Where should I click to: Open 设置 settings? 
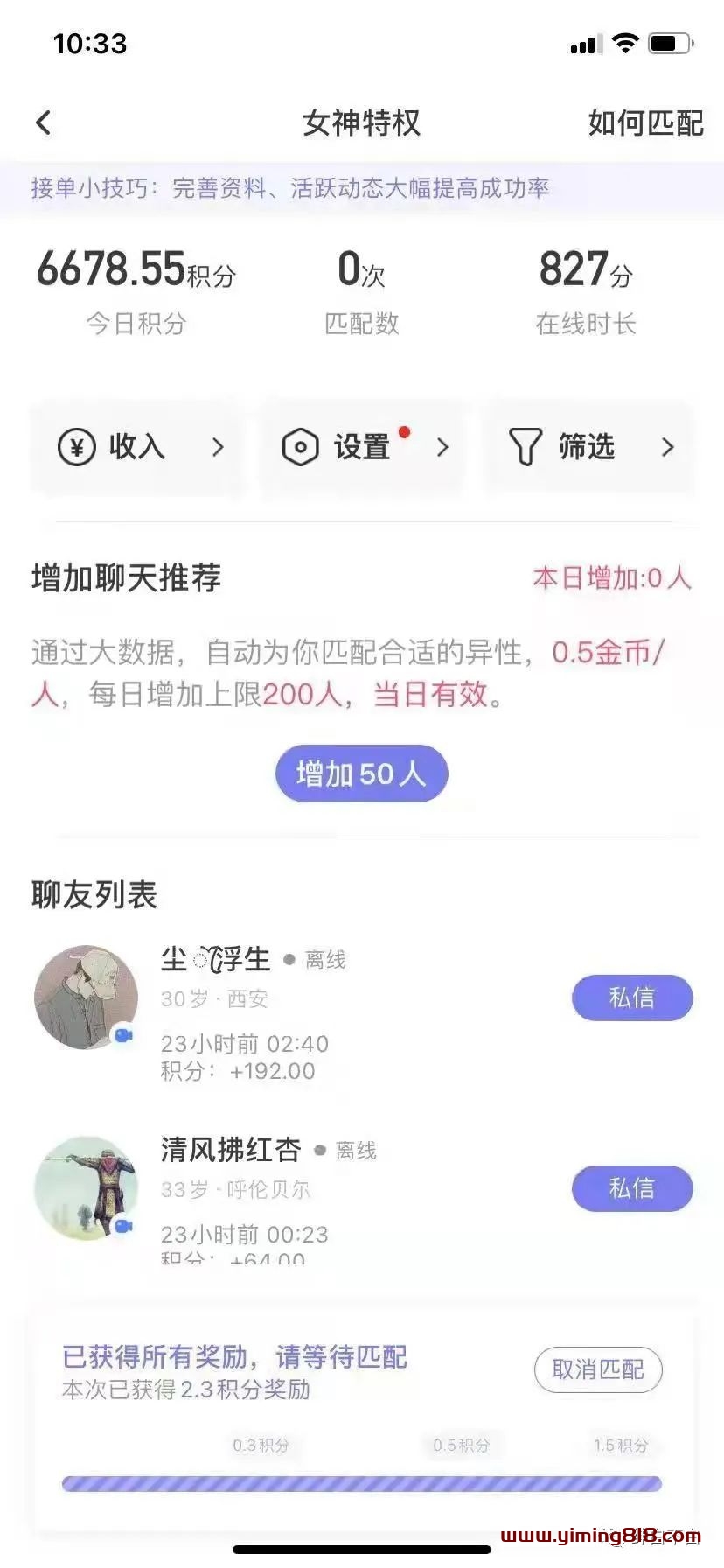[362, 447]
